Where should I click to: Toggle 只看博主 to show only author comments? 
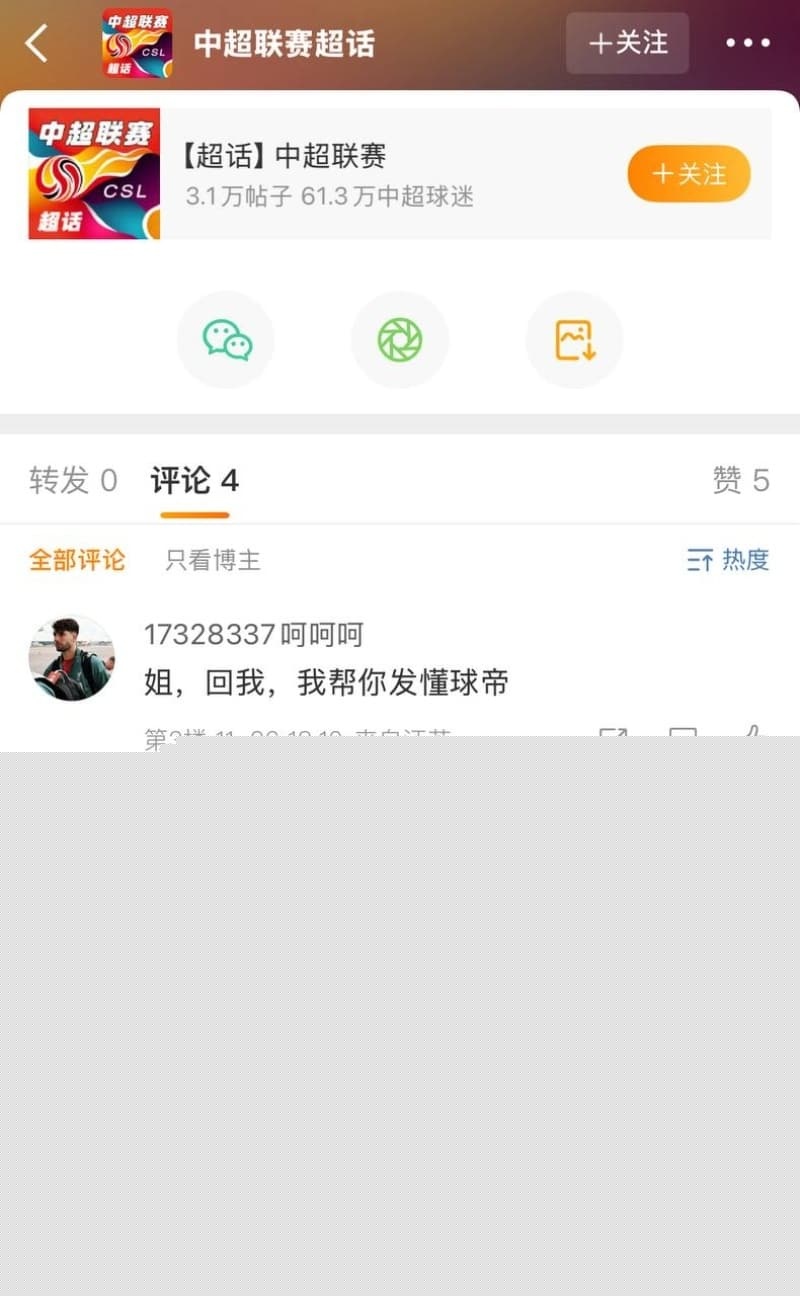click(x=213, y=560)
